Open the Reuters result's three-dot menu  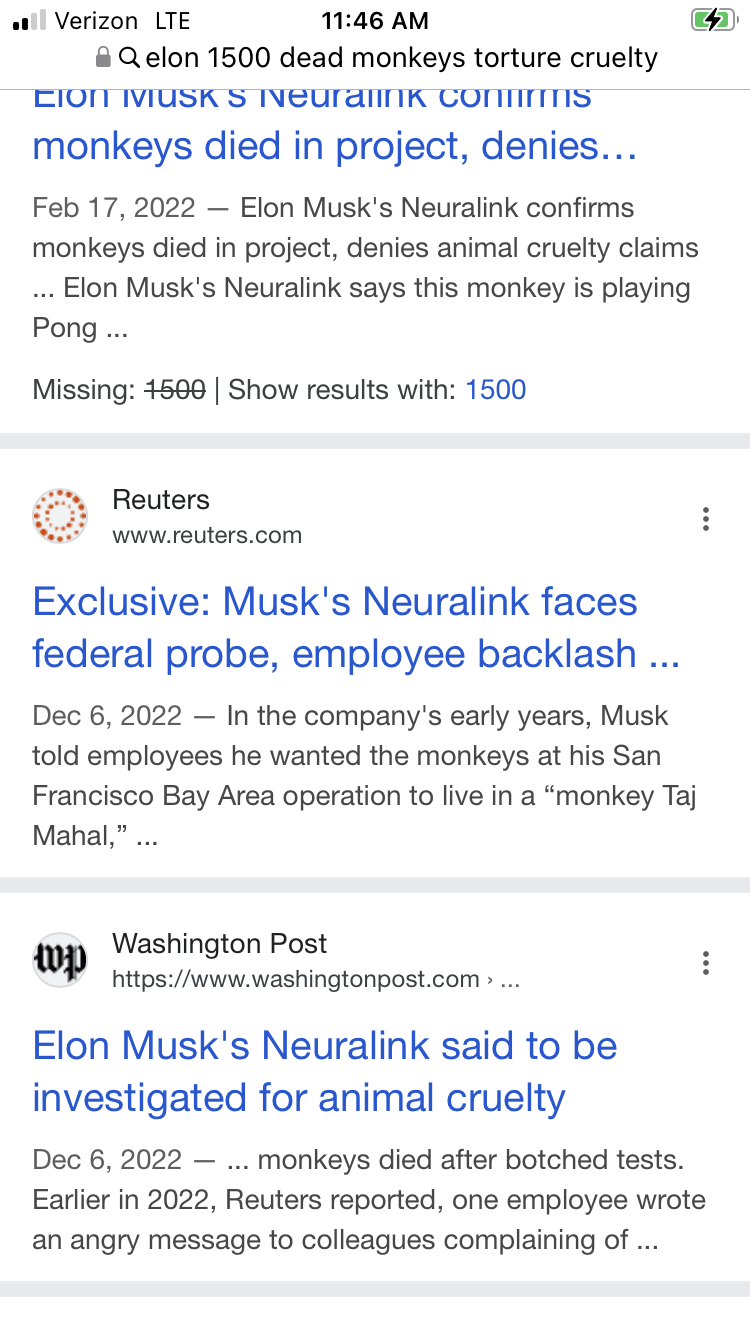[x=706, y=519]
